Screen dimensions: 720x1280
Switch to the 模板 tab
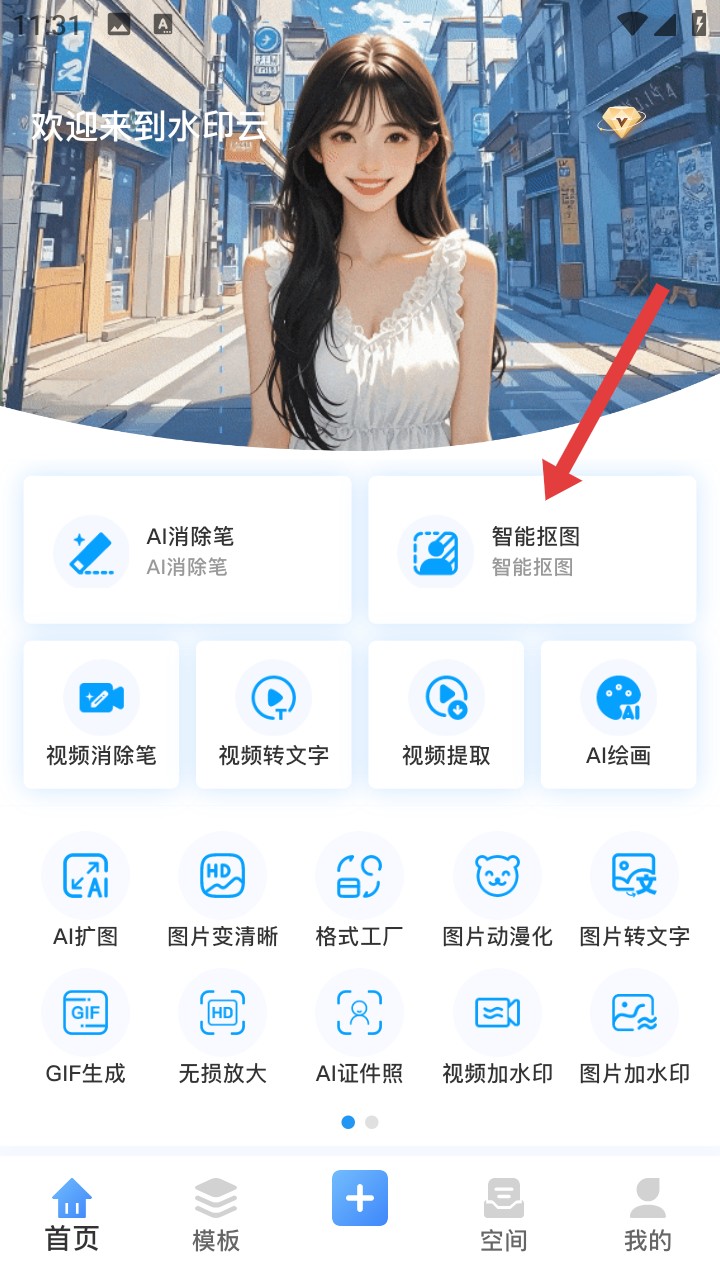[216, 1214]
